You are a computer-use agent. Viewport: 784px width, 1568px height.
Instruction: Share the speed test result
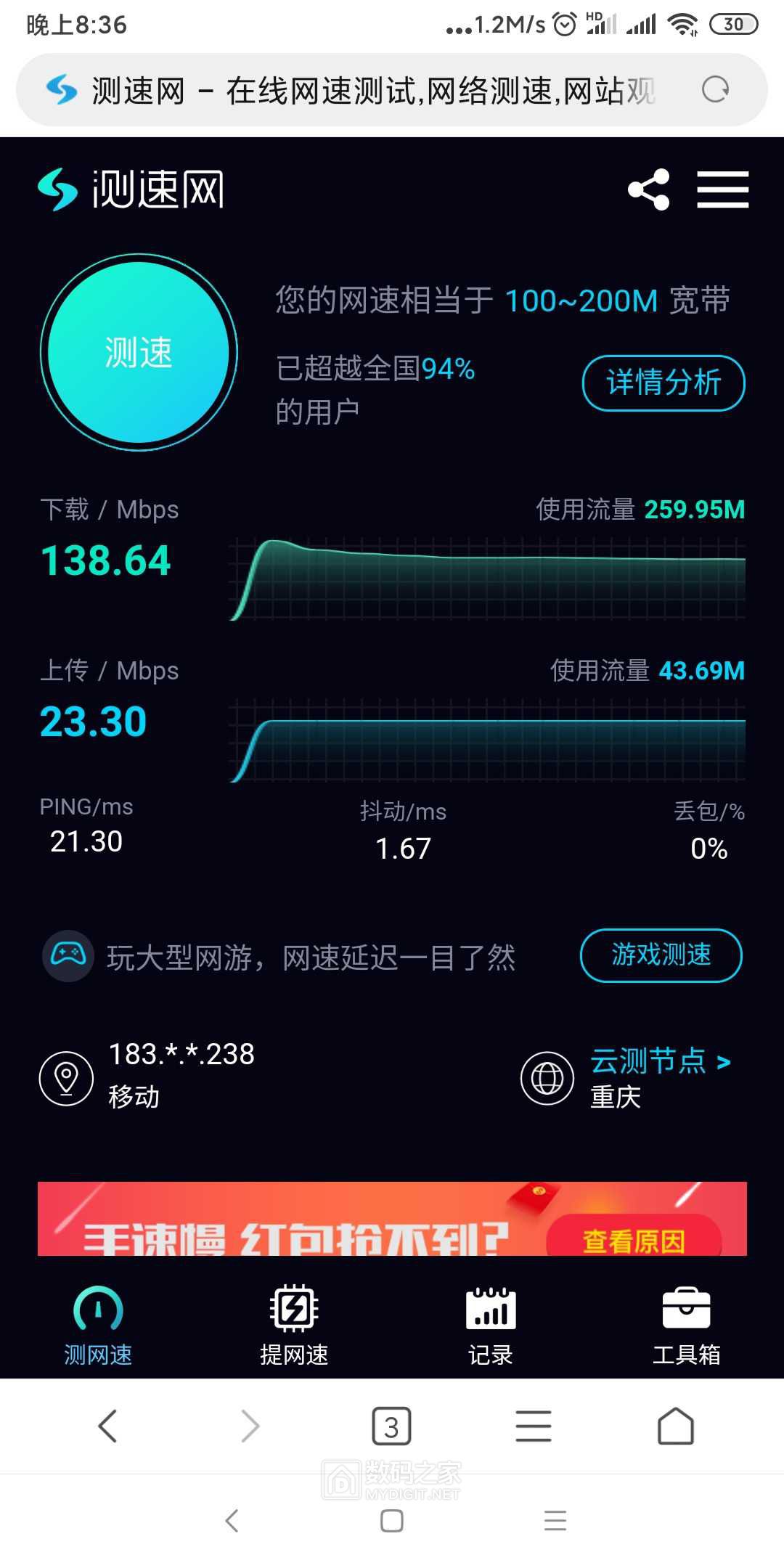[648, 189]
